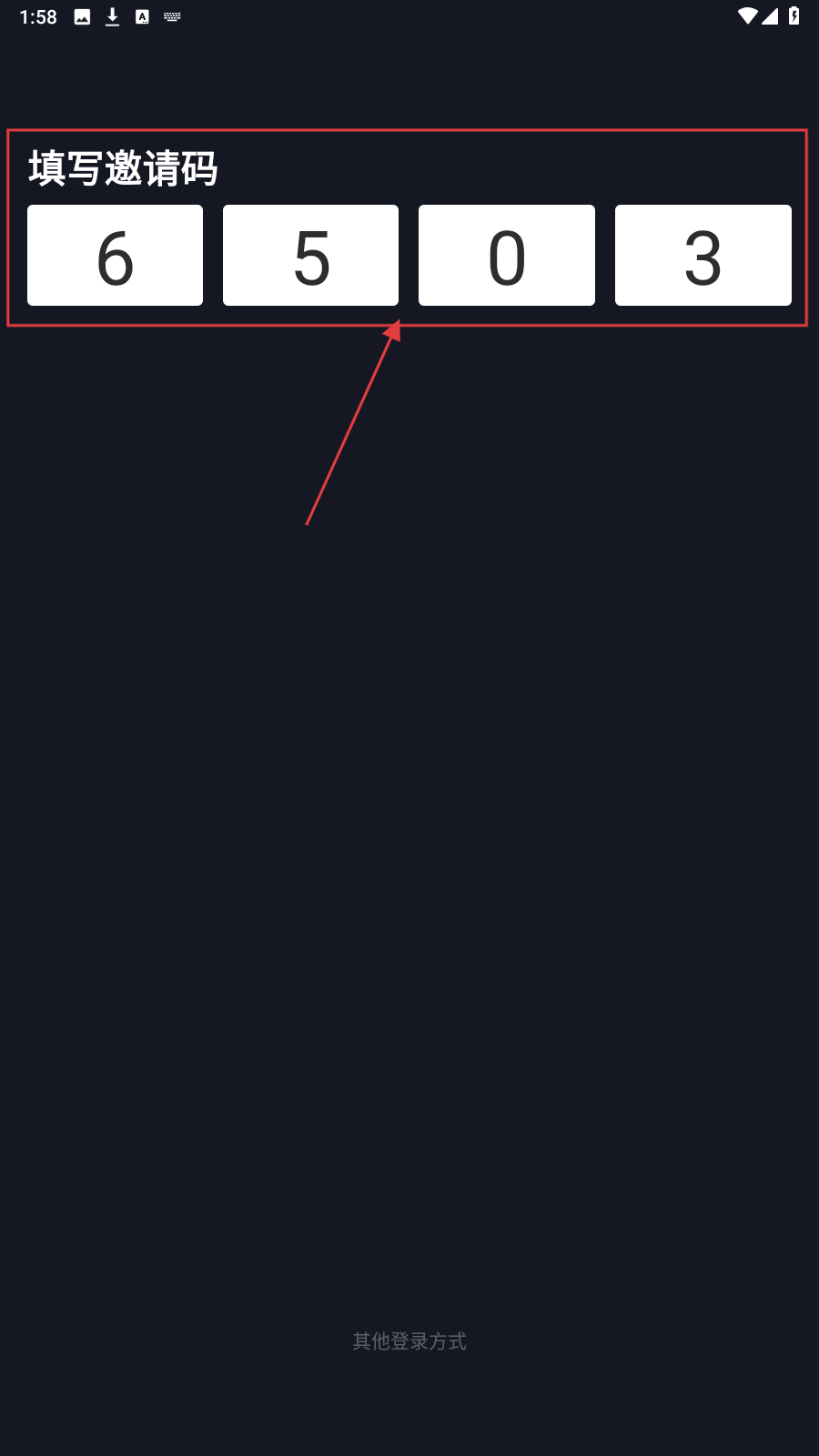819x1456 pixels.
Task: Open 其他登录方式 login options
Action: coord(409,1340)
